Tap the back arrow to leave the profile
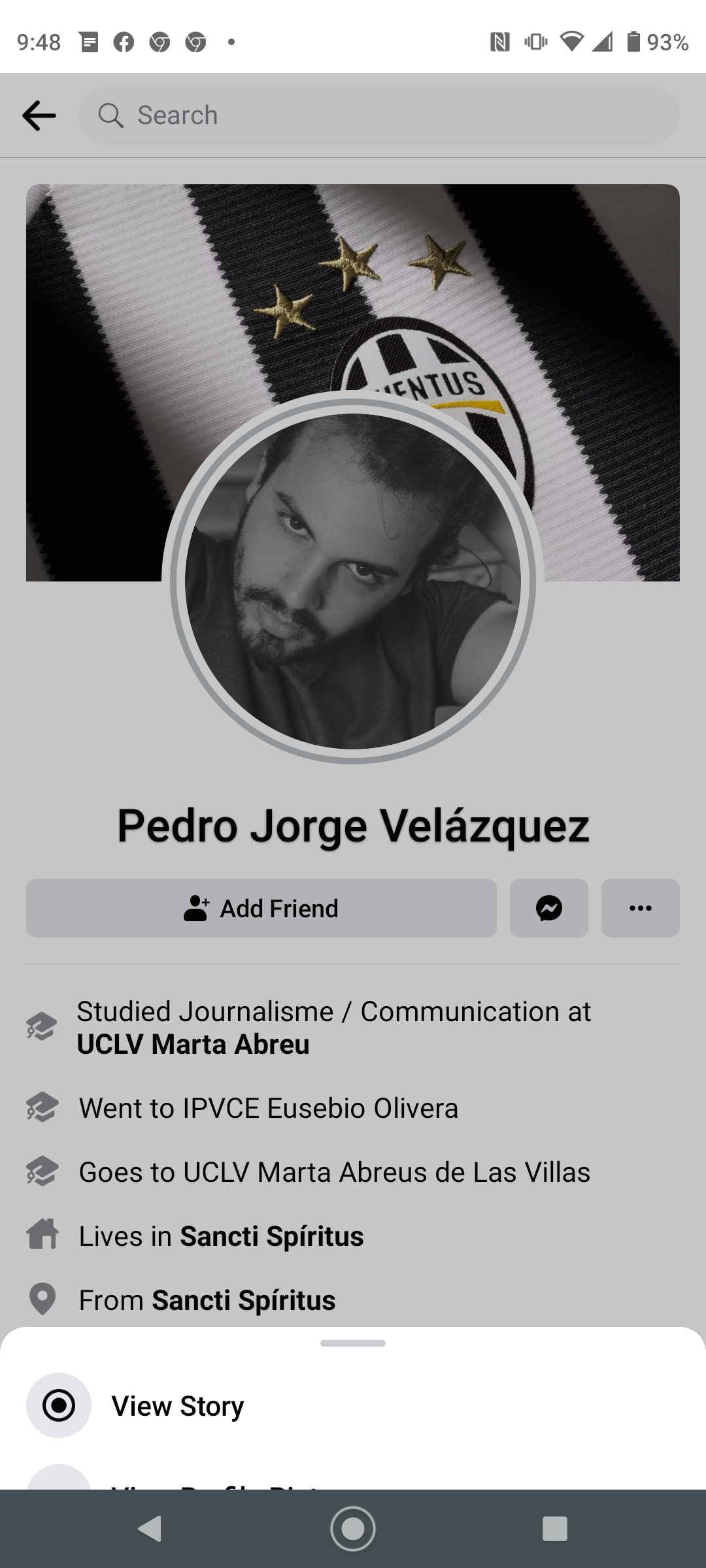Screen dimensions: 706x1568 (x=39, y=114)
